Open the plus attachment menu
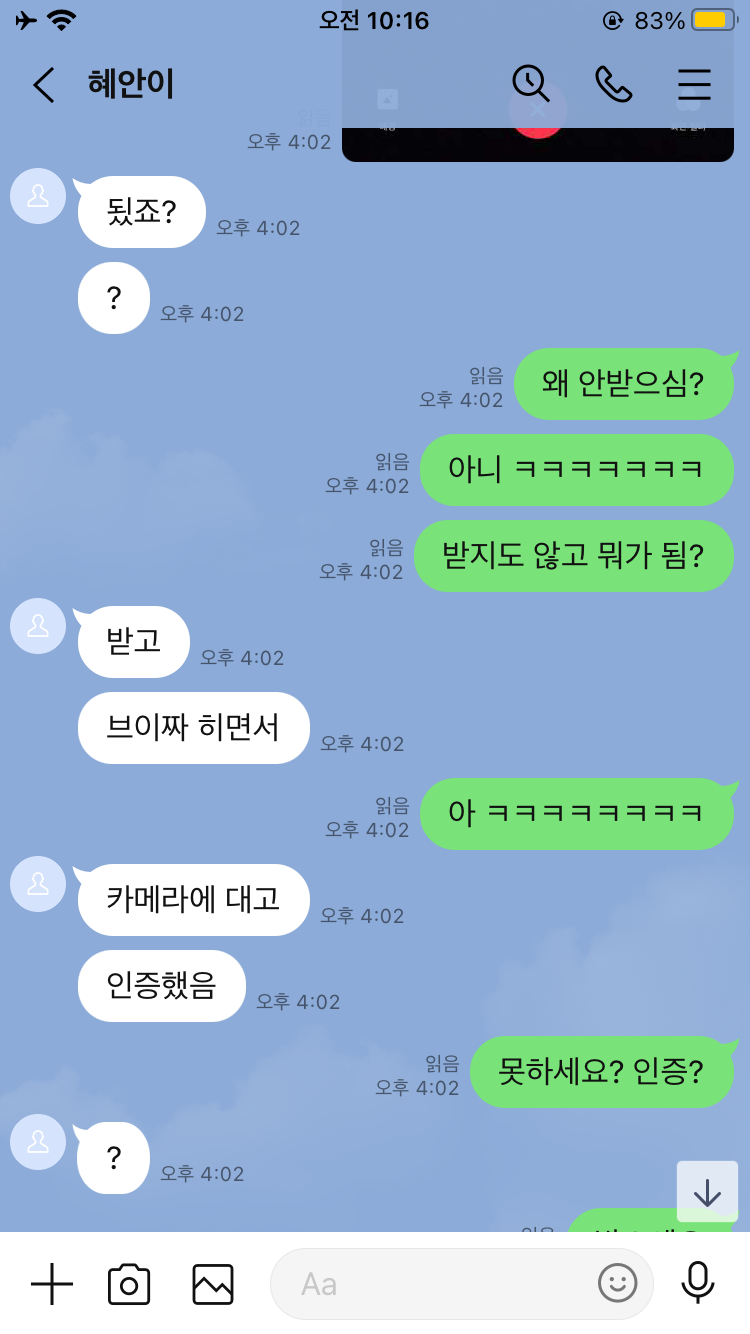Screen dimensions: 750x1334 [52, 1283]
